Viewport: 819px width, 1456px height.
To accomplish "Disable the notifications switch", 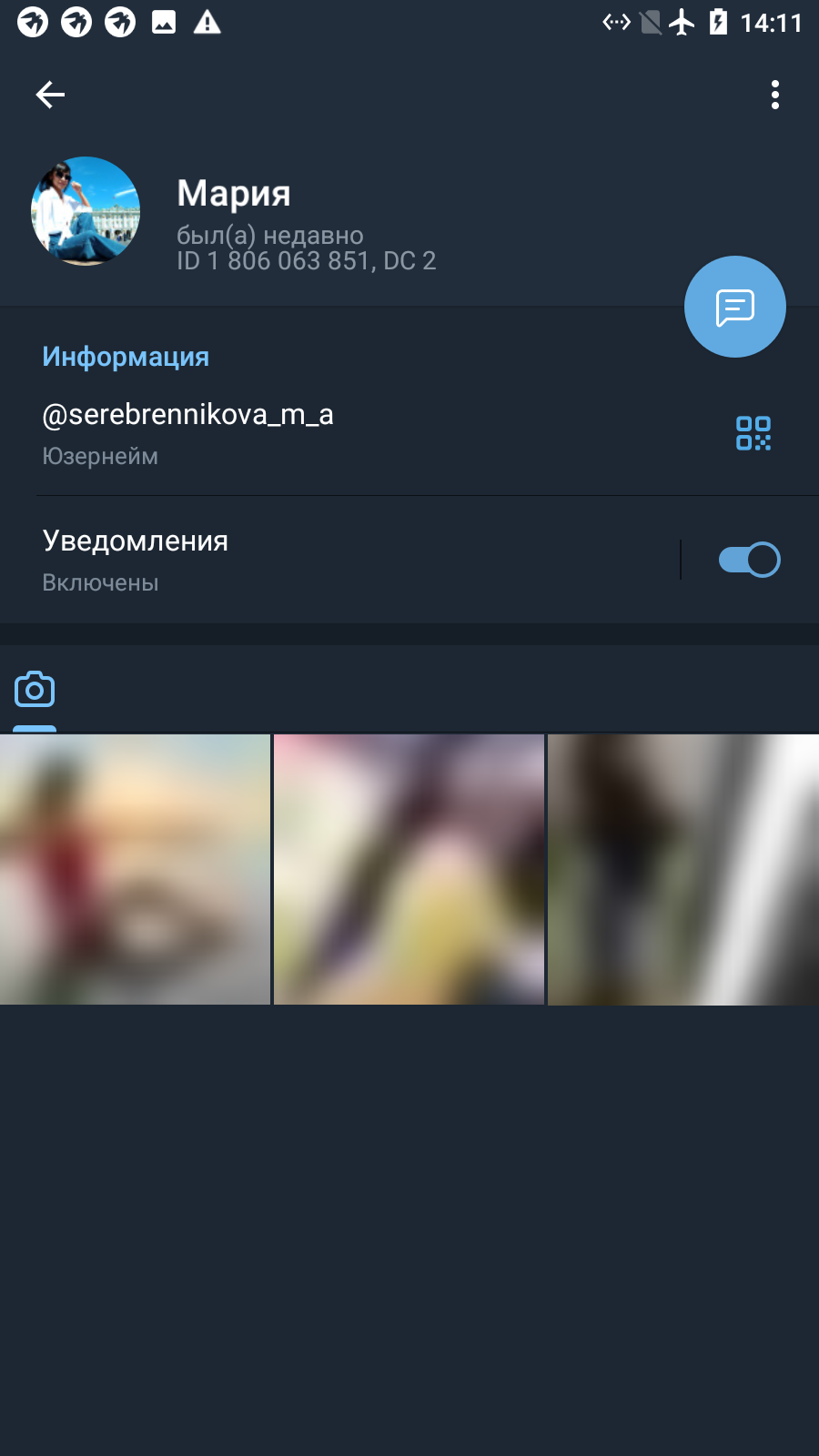I will pyautogui.click(x=749, y=560).
